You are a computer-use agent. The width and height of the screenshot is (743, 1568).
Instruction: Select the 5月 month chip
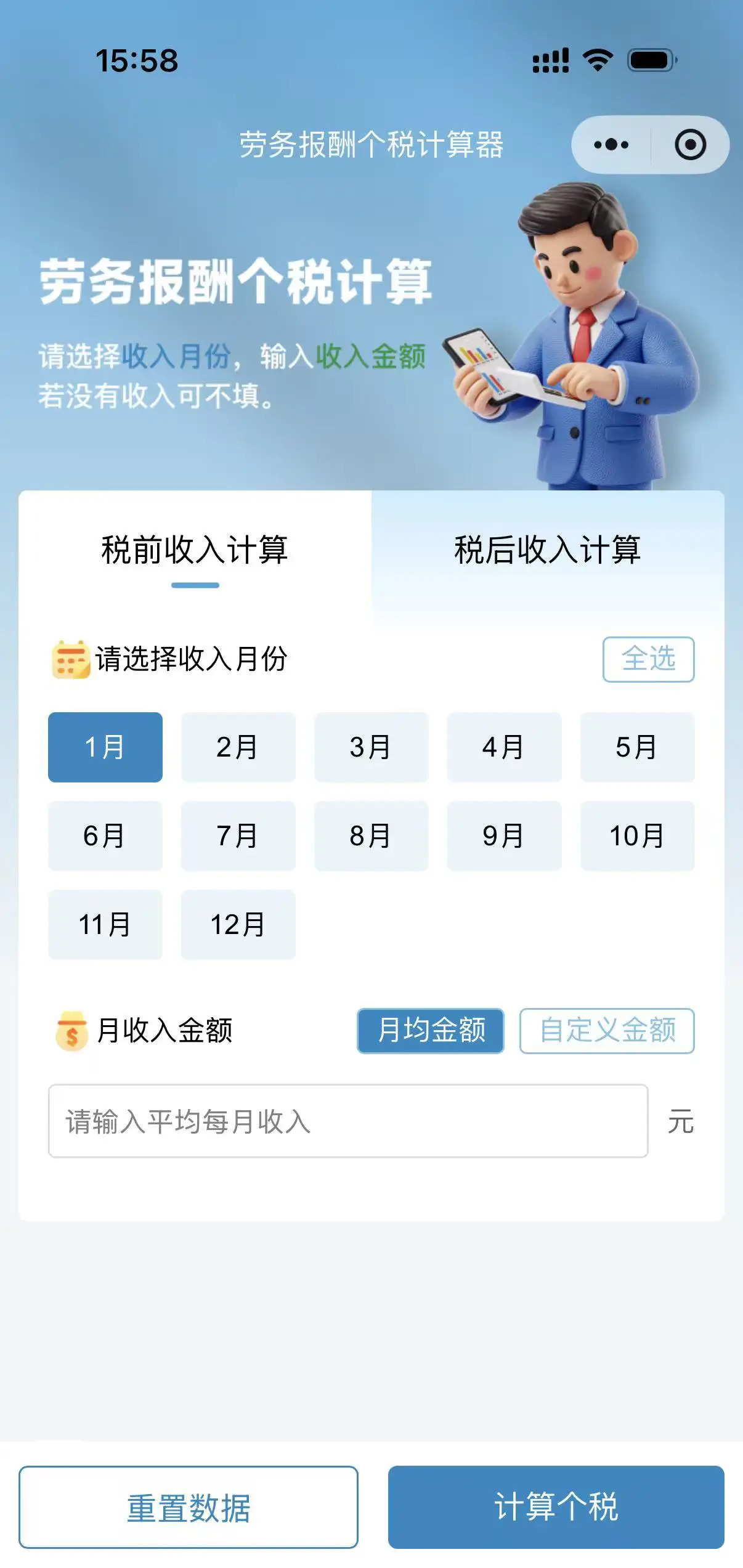[x=637, y=747]
